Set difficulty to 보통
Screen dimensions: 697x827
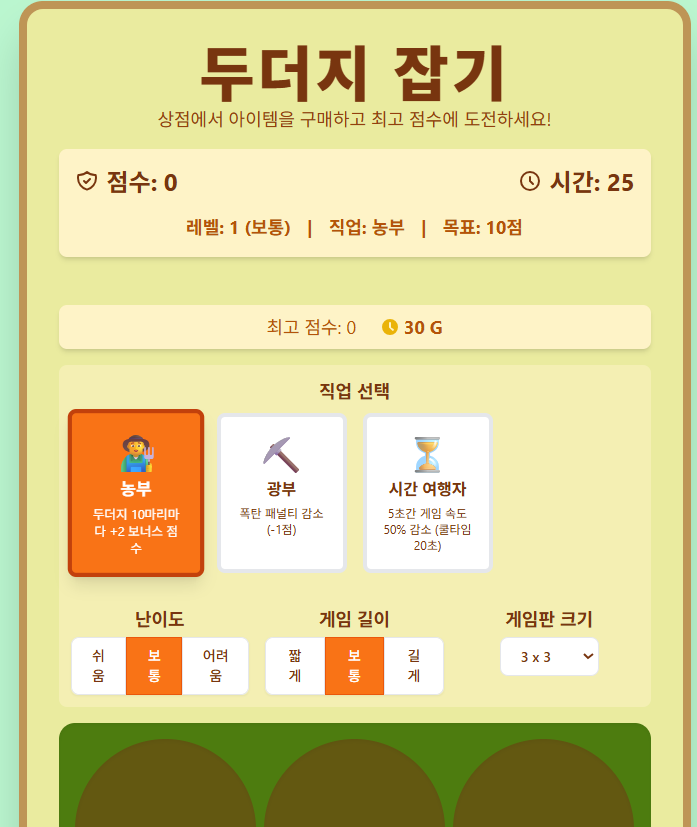(154, 665)
